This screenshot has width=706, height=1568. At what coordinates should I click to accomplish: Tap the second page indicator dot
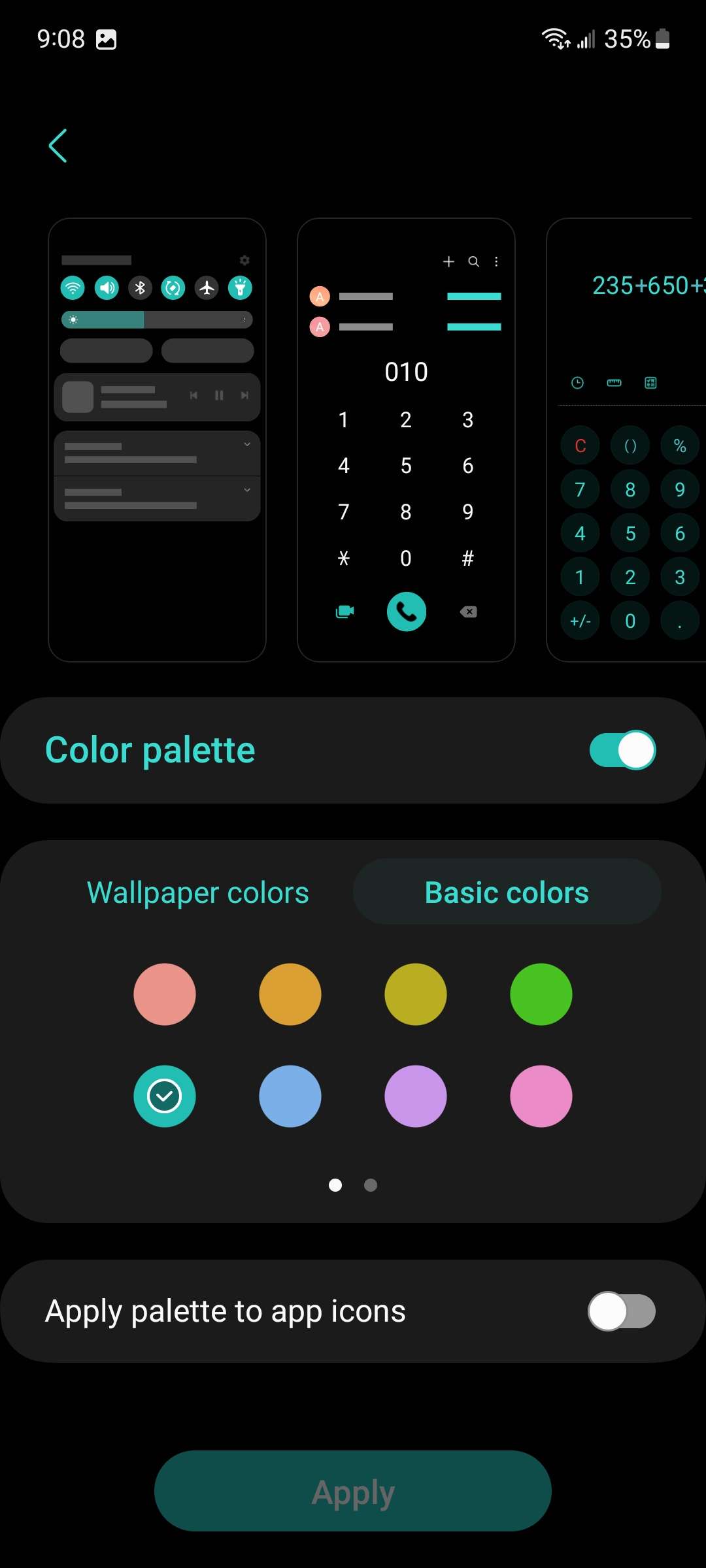(x=371, y=1185)
